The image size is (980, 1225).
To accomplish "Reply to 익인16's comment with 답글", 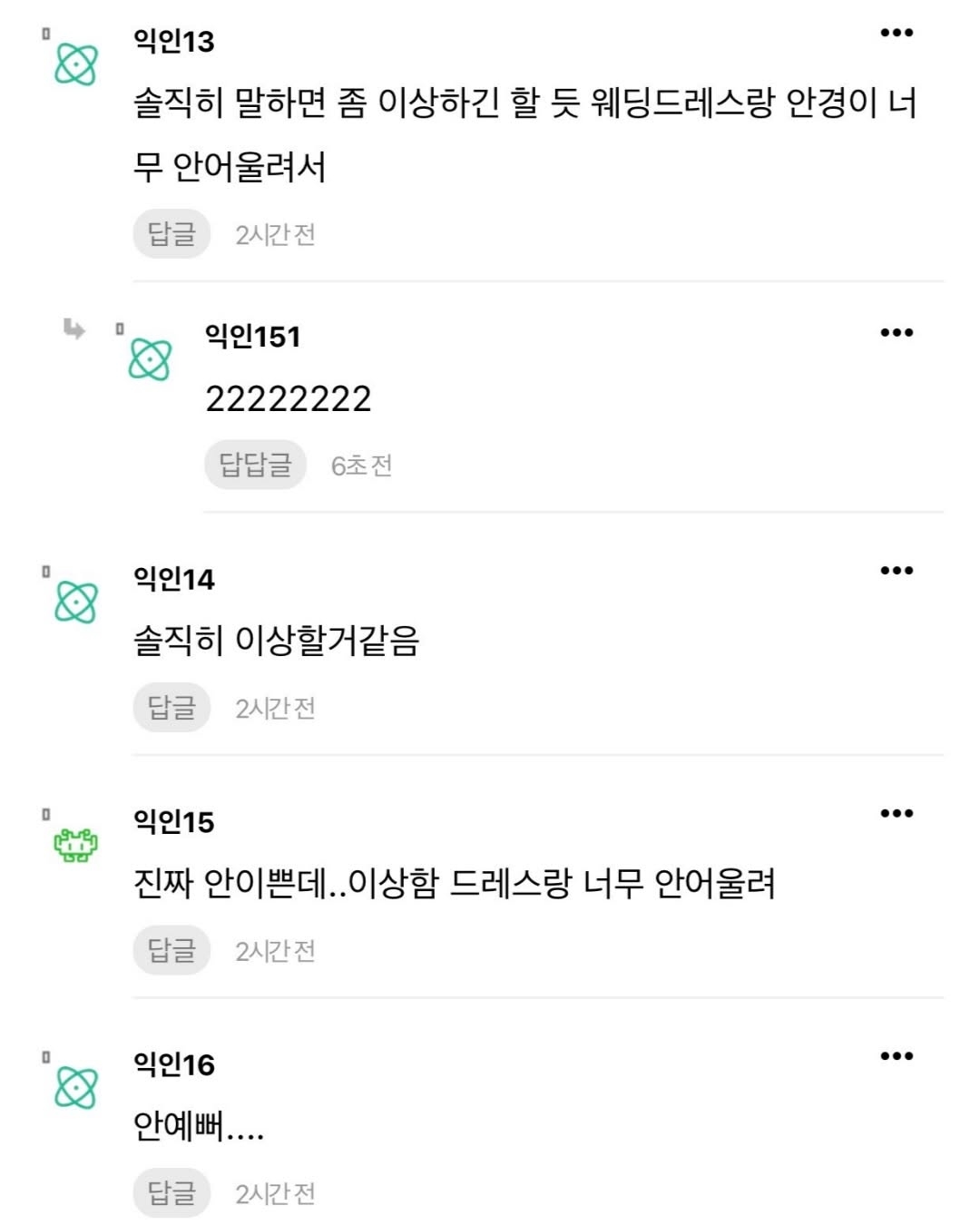I will tap(171, 1192).
